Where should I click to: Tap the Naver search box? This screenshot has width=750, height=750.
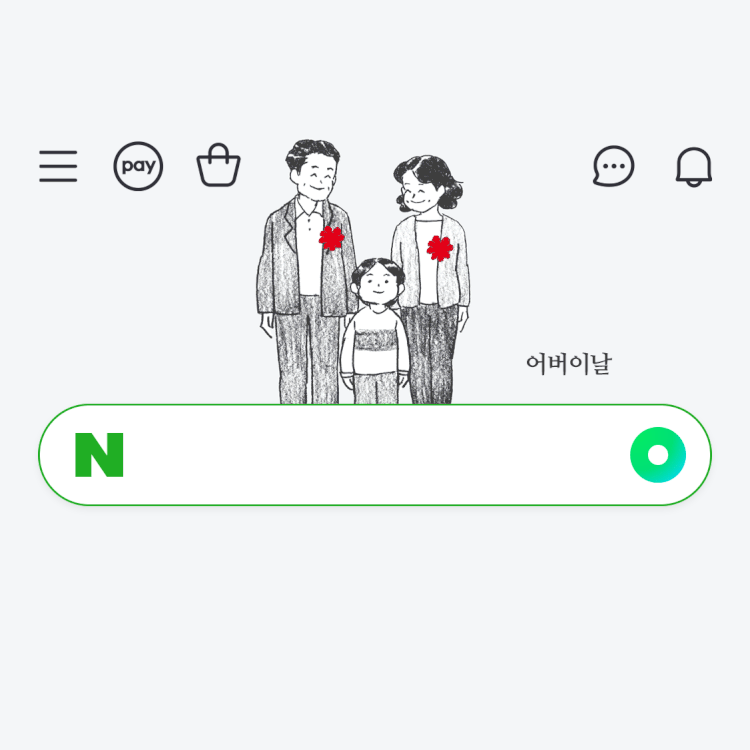coord(370,455)
